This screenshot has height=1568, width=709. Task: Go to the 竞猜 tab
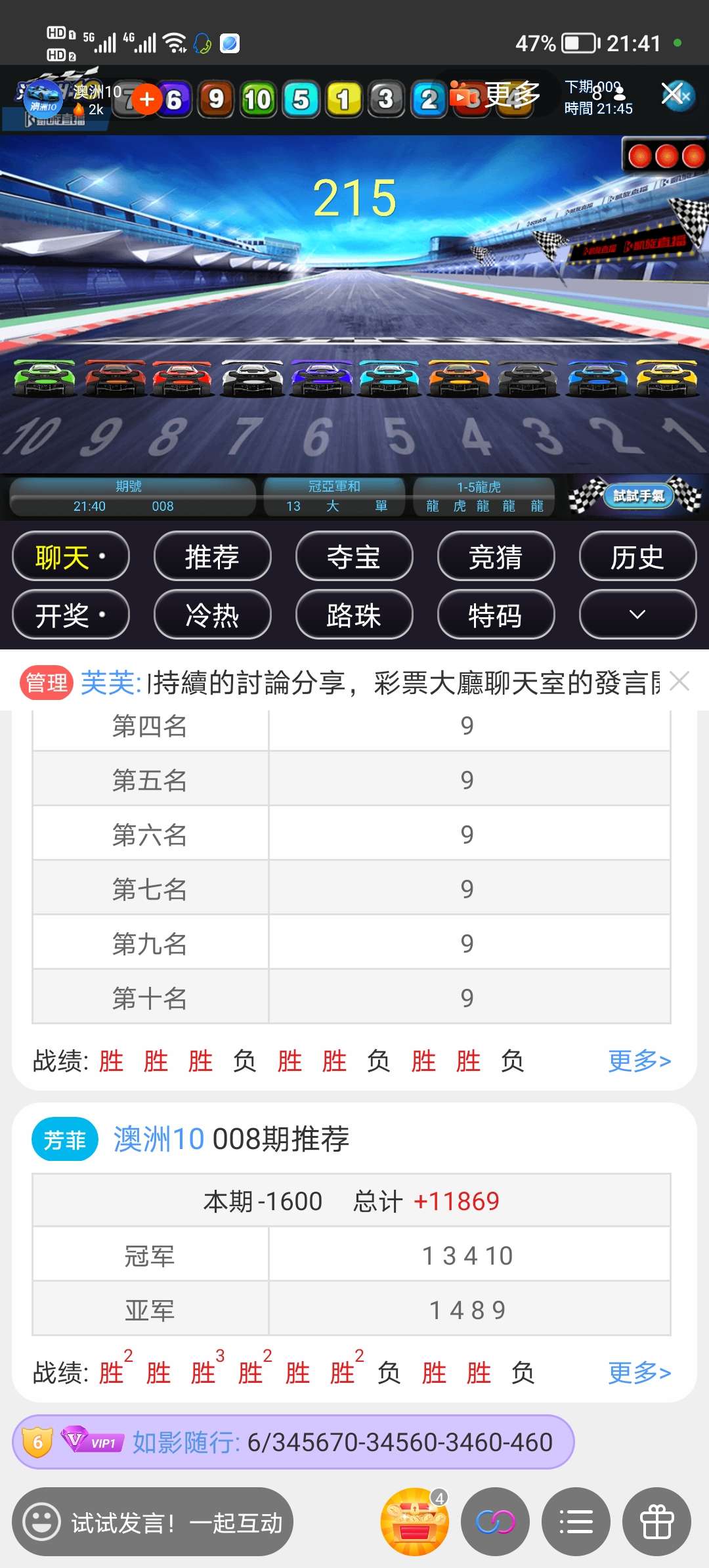coord(496,557)
